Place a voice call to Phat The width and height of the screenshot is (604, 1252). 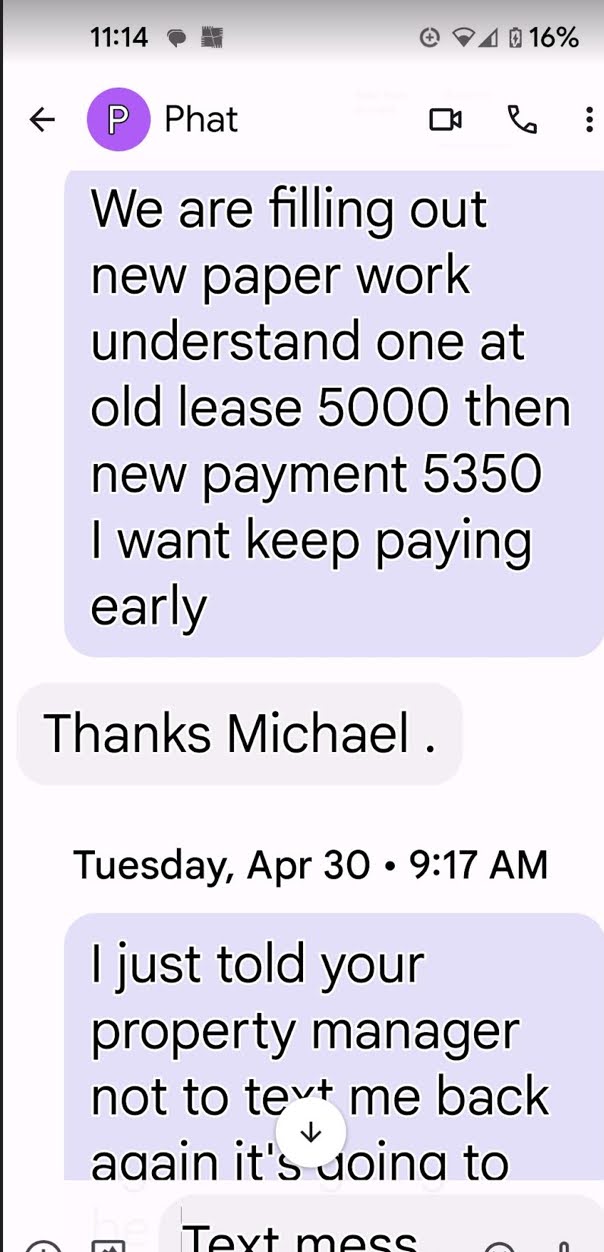tap(522, 121)
